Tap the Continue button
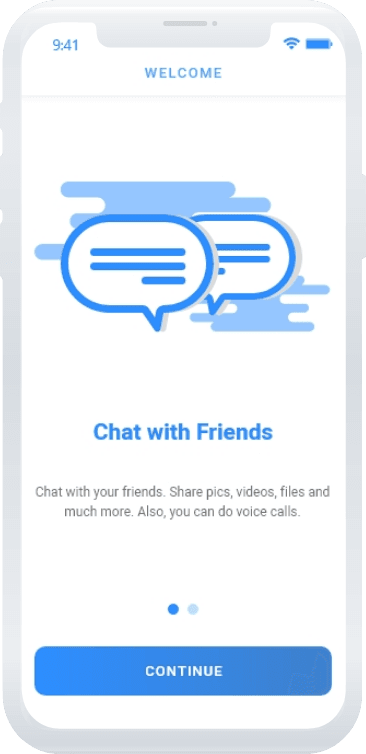 coord(183,670)
